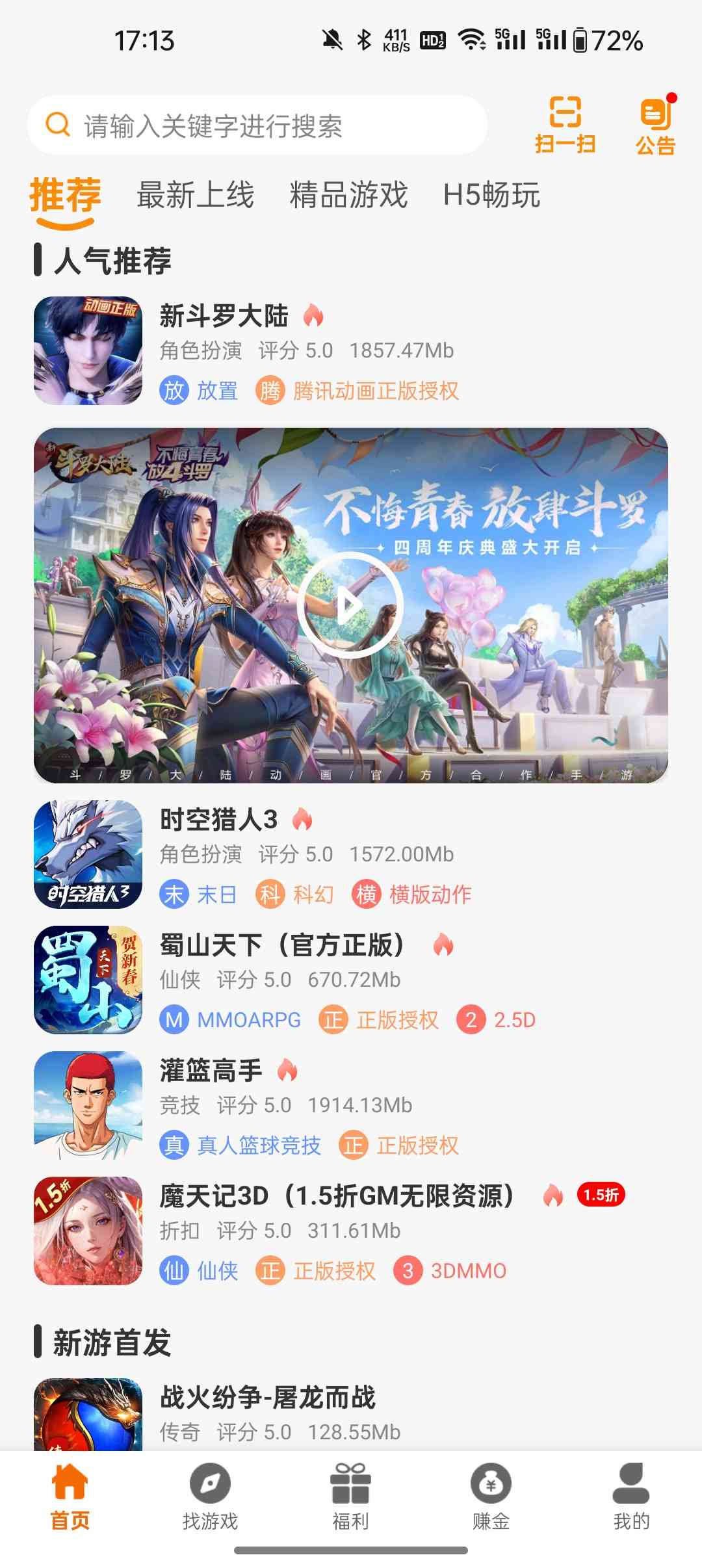Select the 推荐 tab

(65, 195)
